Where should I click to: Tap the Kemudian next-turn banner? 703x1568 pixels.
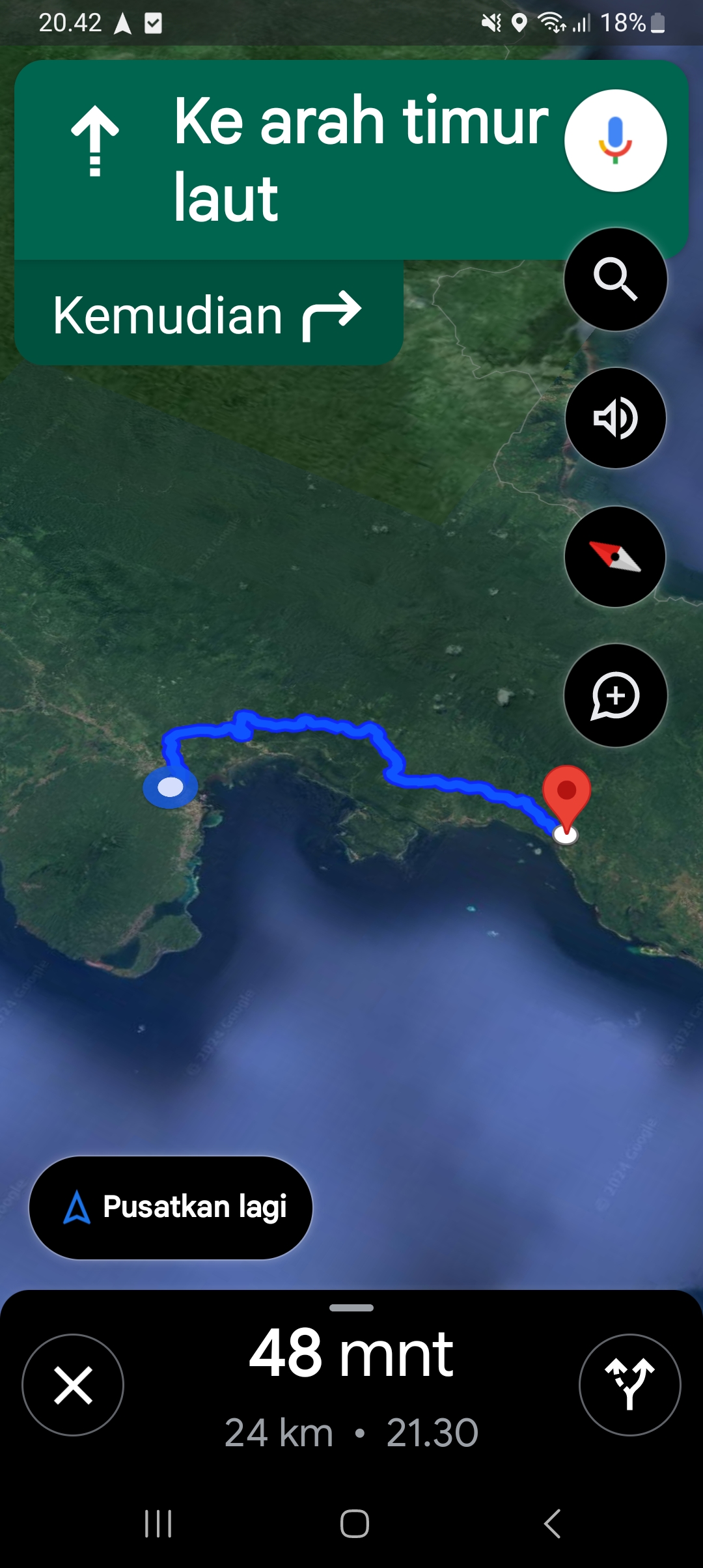209,314
